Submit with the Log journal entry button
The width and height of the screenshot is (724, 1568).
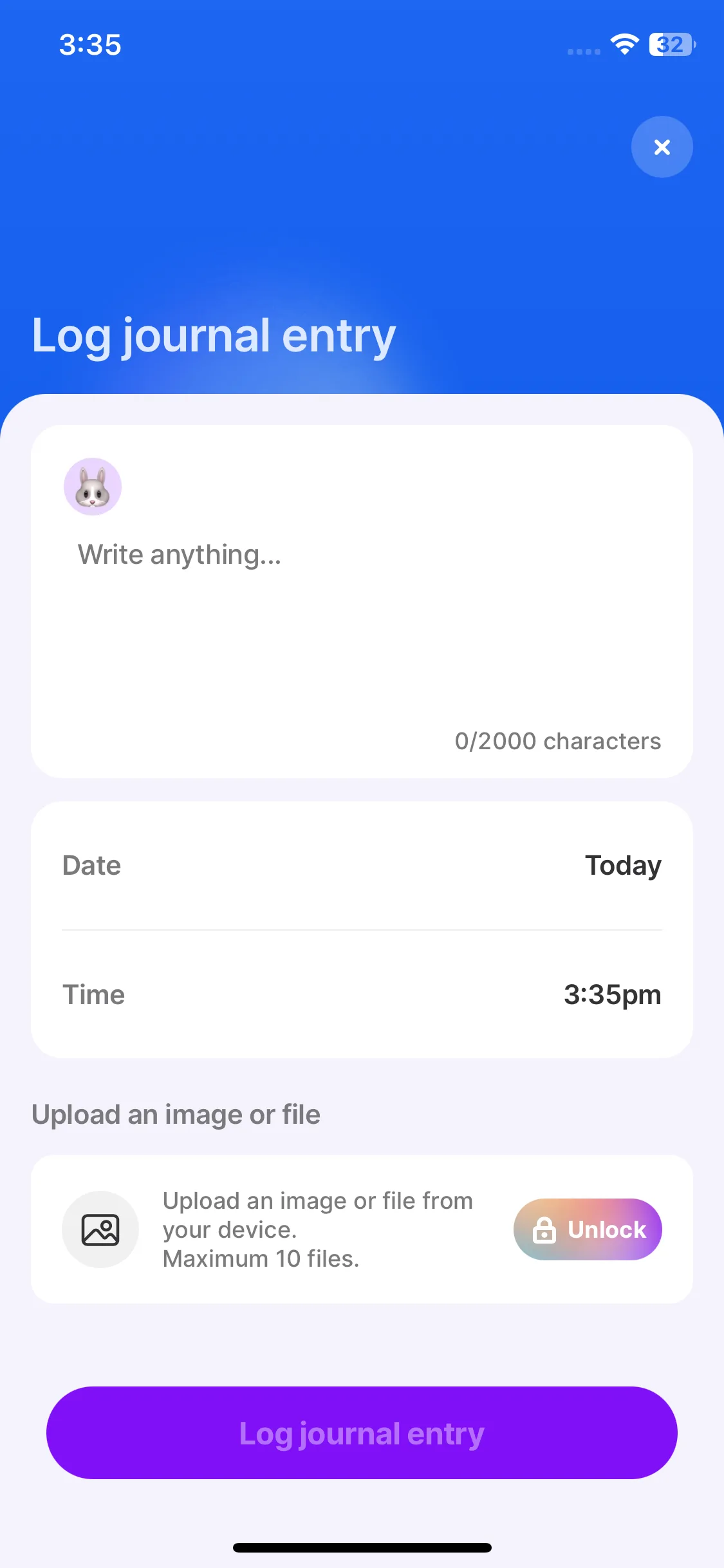tap(362, 1433)
